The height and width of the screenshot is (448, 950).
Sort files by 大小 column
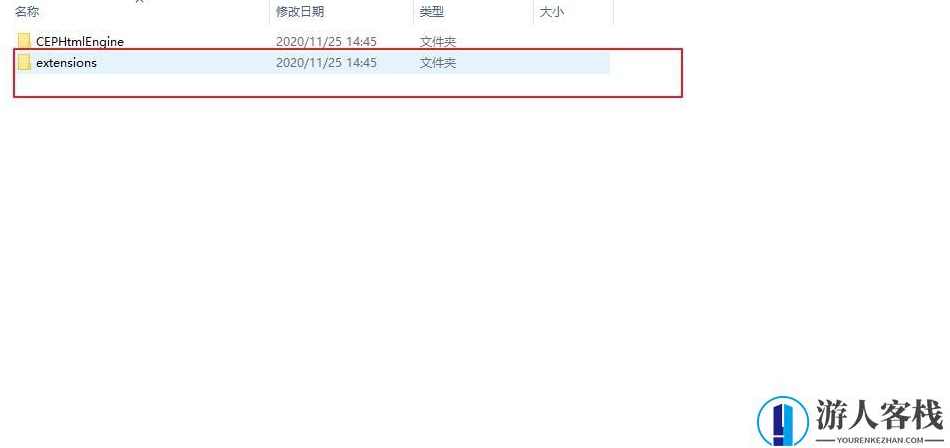[552, 12]
